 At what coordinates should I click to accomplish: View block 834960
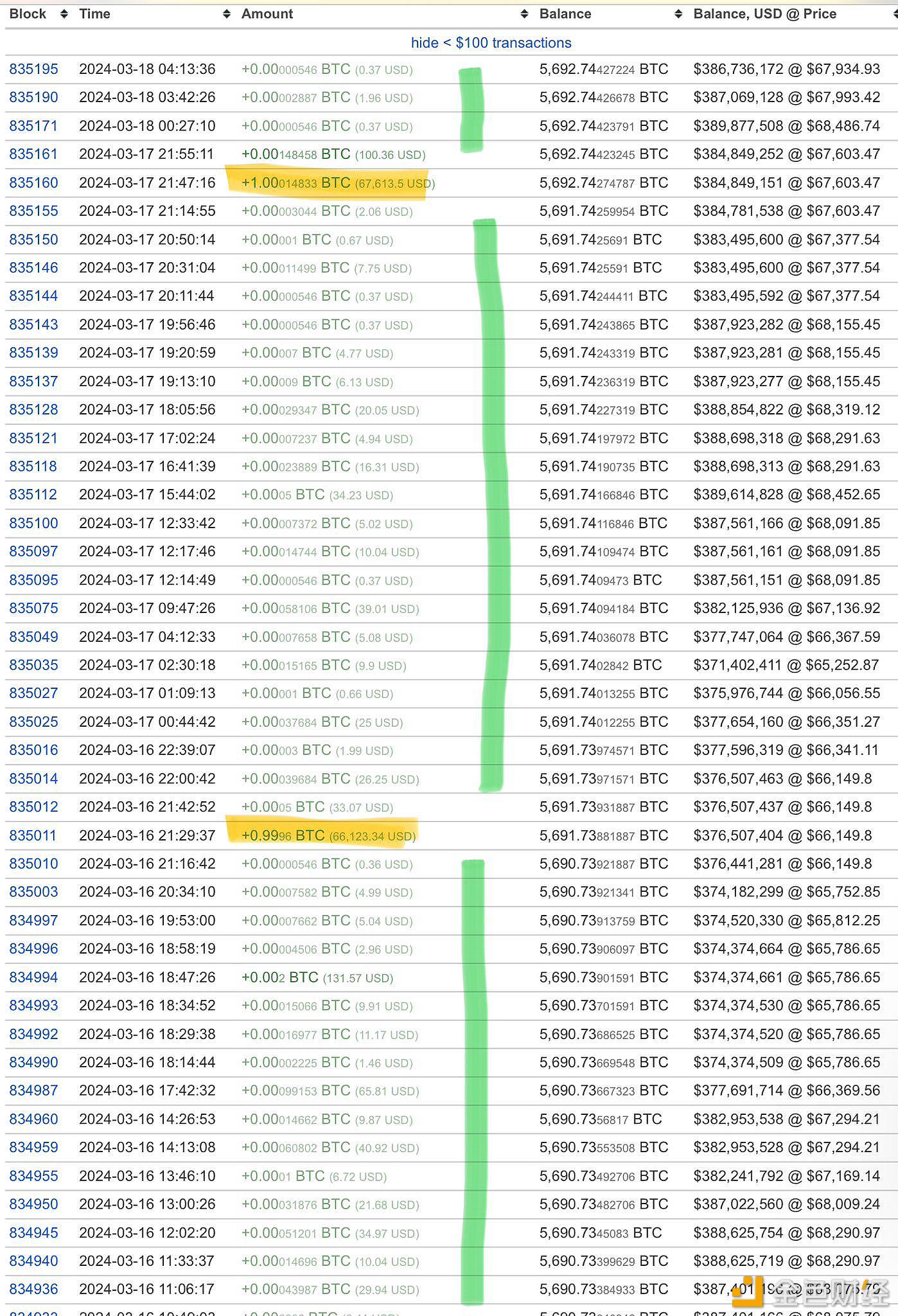[x=33, y=1119]
